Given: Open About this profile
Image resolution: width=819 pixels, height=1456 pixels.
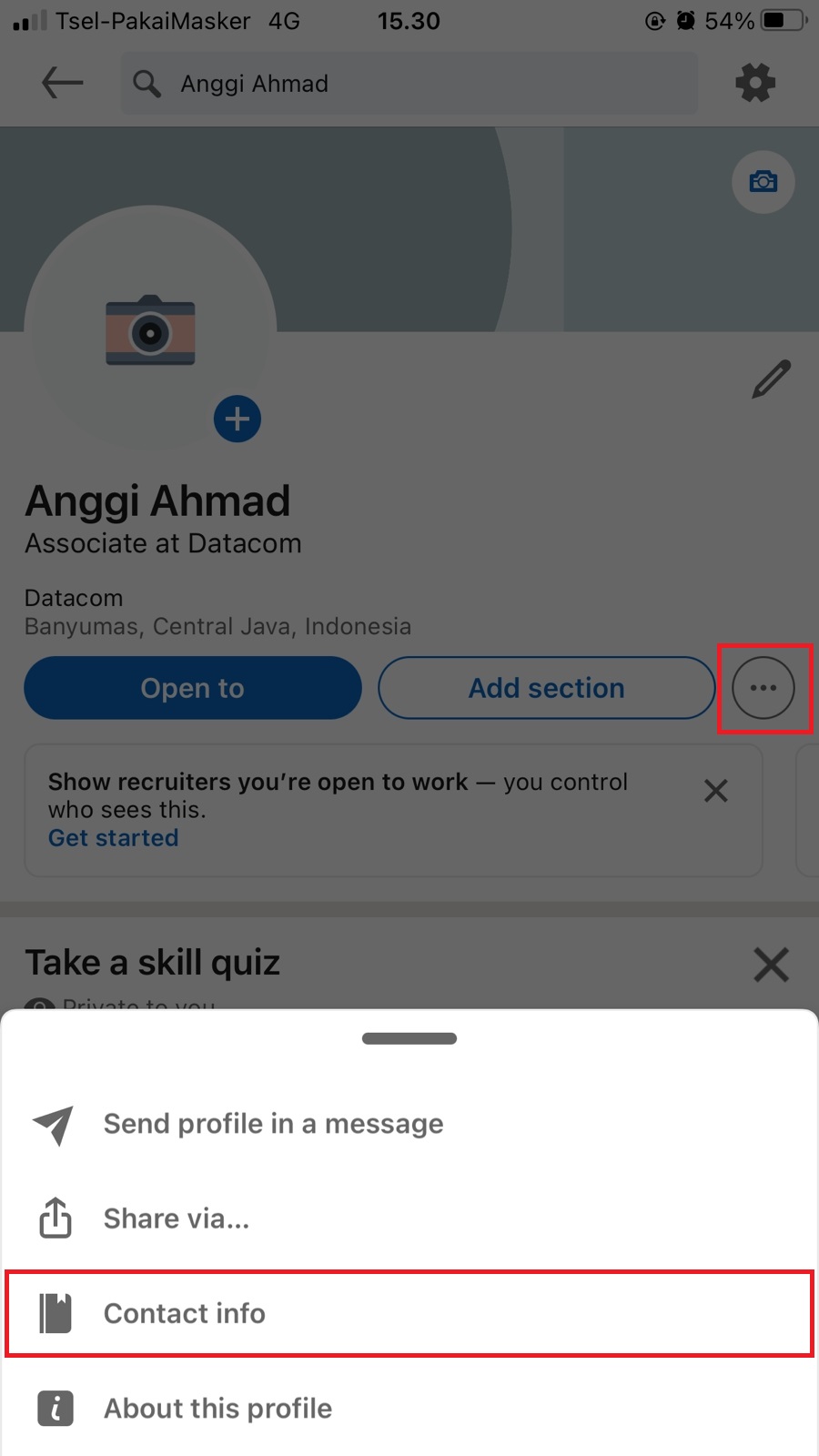Looking at the screenshot, I should (x=409, y=1408).
